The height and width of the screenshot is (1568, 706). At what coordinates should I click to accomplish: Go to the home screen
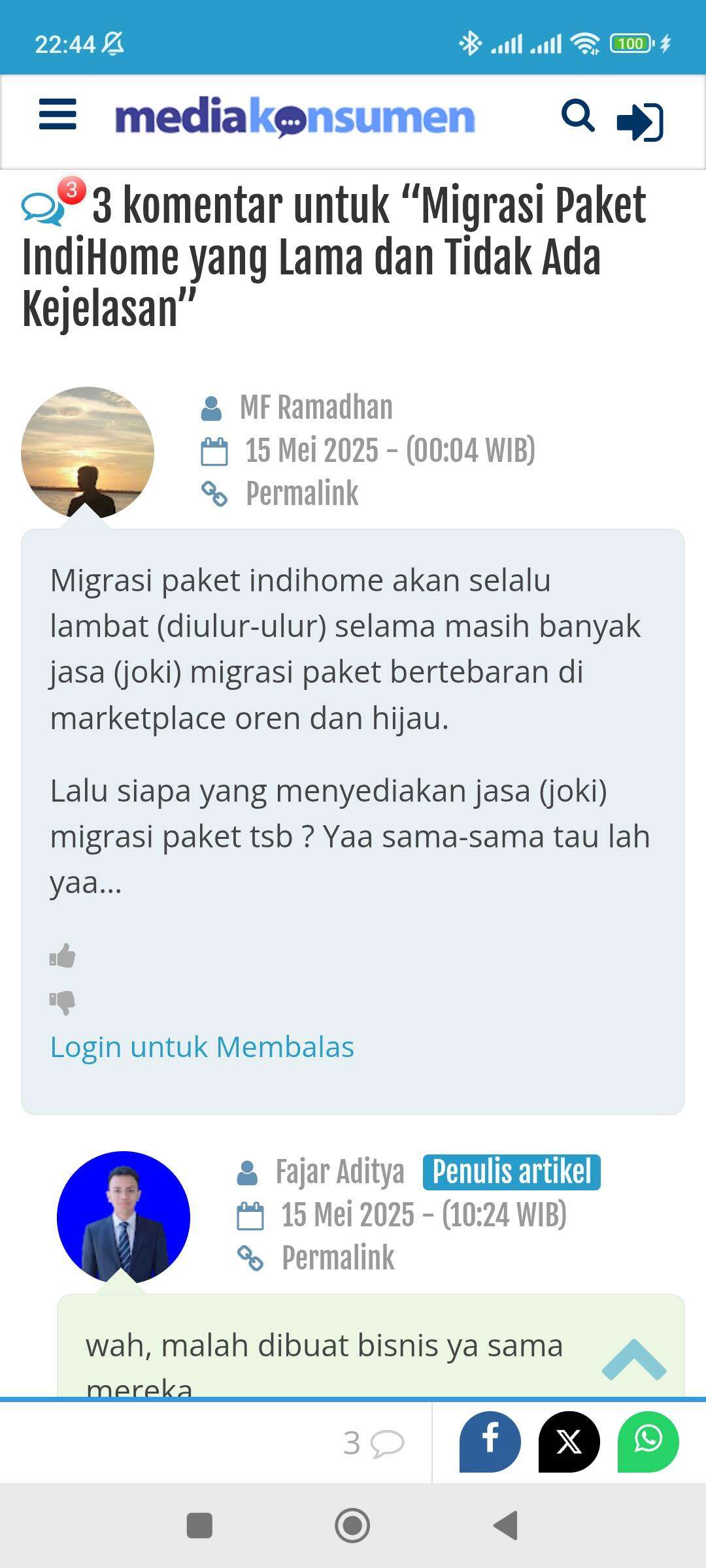[352, 1526]
